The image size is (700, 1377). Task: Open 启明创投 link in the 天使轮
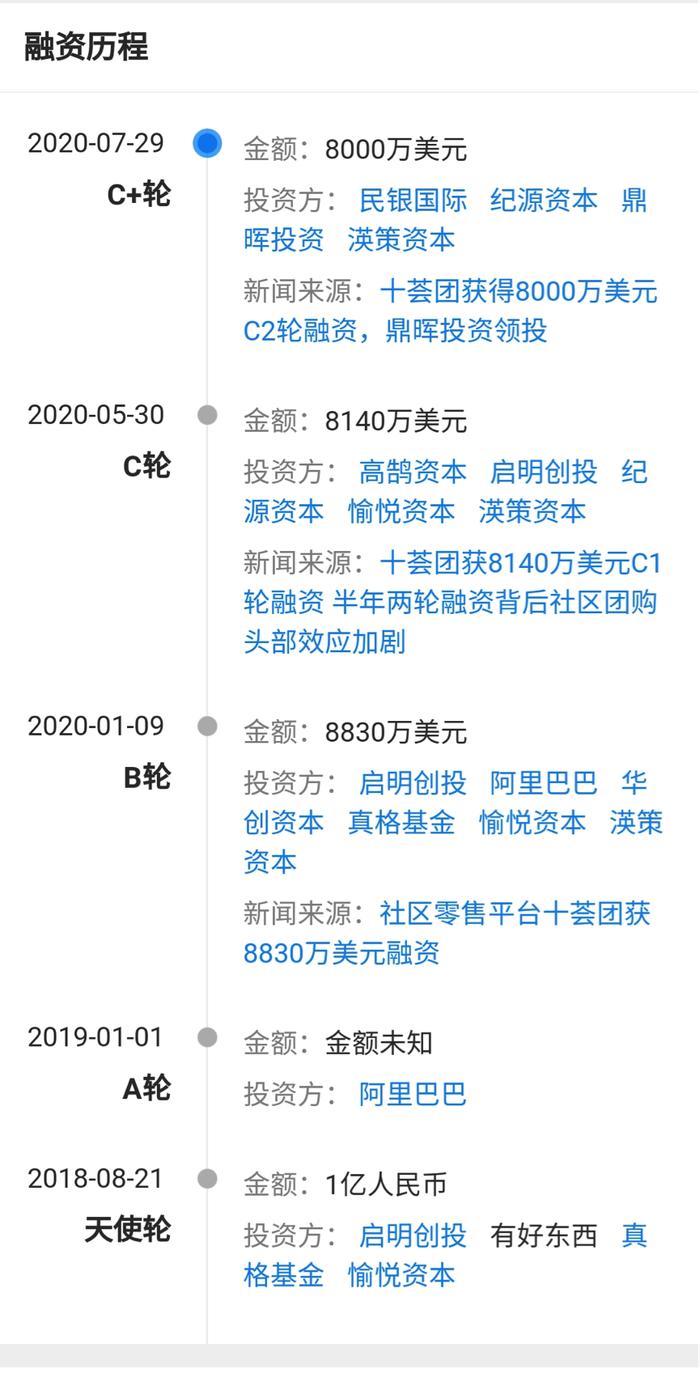click(x=413, y=1235)
